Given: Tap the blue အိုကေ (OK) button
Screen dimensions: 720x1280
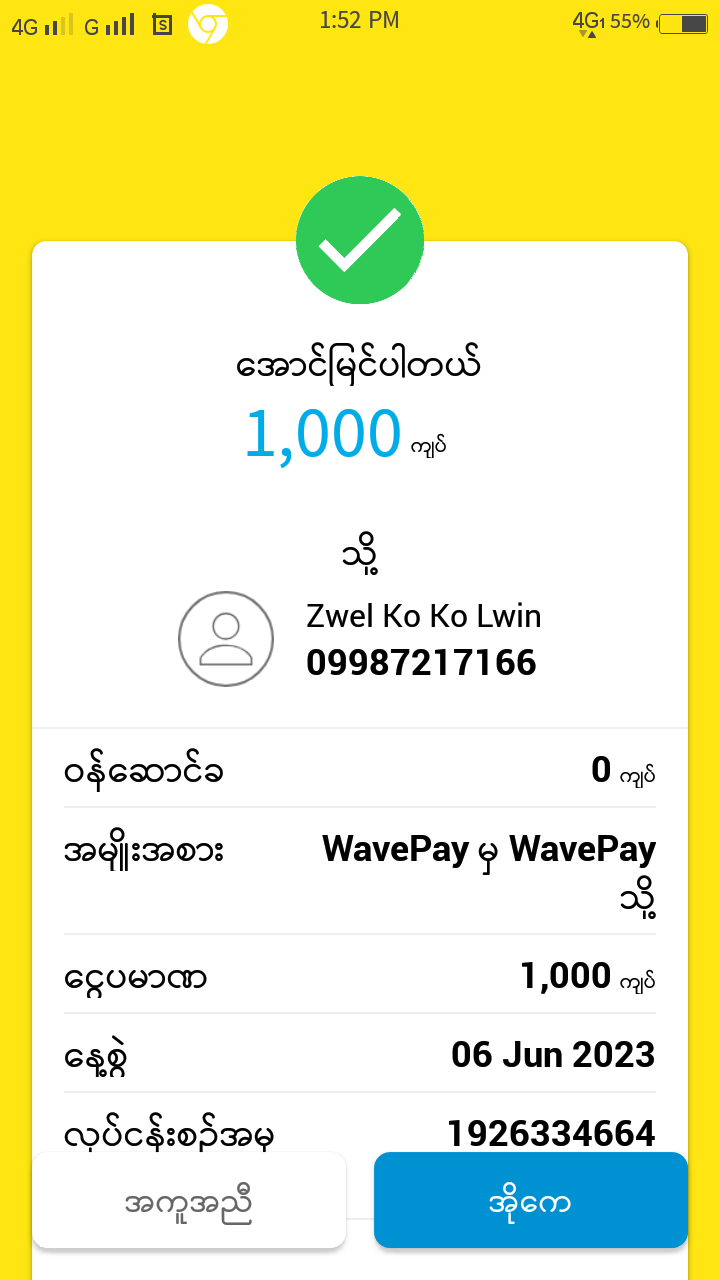Looking at the screenshot, I should tap(530, 1201).
